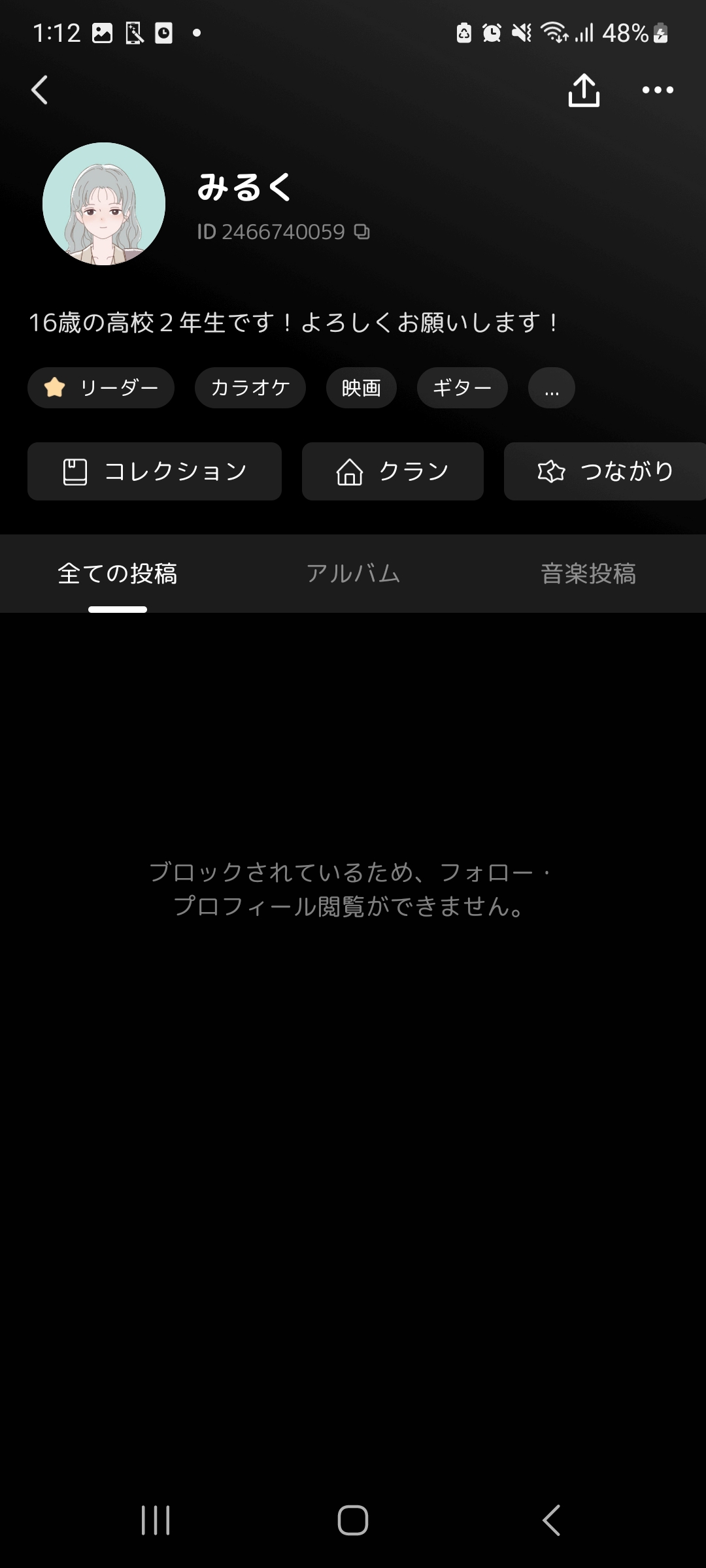Open the つながり button
Viewport: 706px width, 1568px height.
[x=605, y=472]
